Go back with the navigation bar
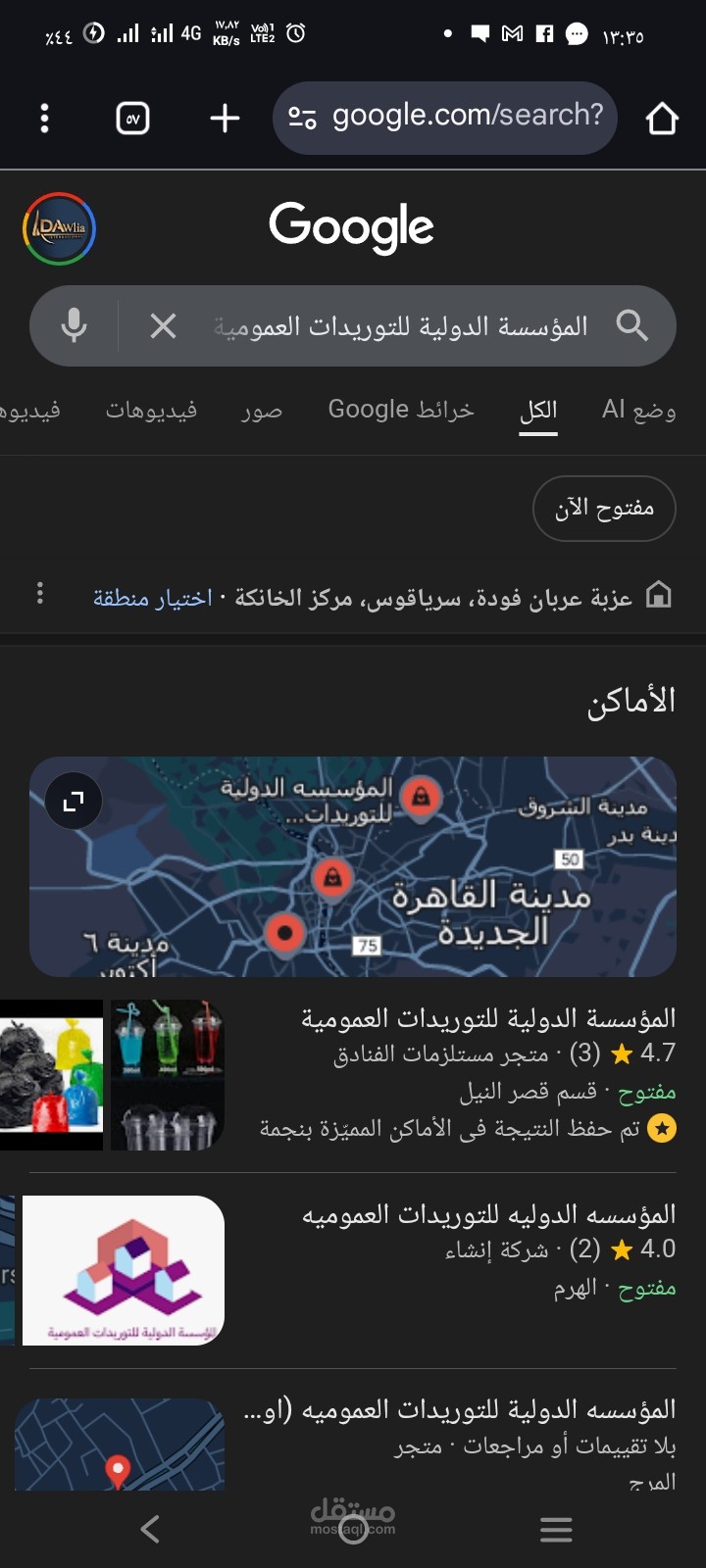Screen dimensions: 706x1568 150,1529
